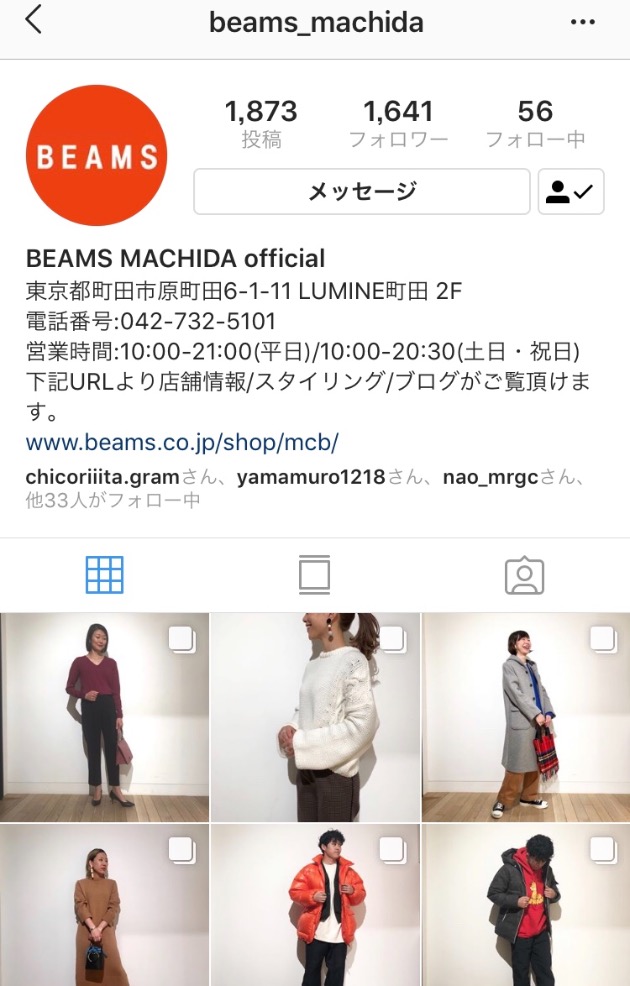The image size is (630, 986).
Task: Tap the メッセージ button
Action: (361, 191)
